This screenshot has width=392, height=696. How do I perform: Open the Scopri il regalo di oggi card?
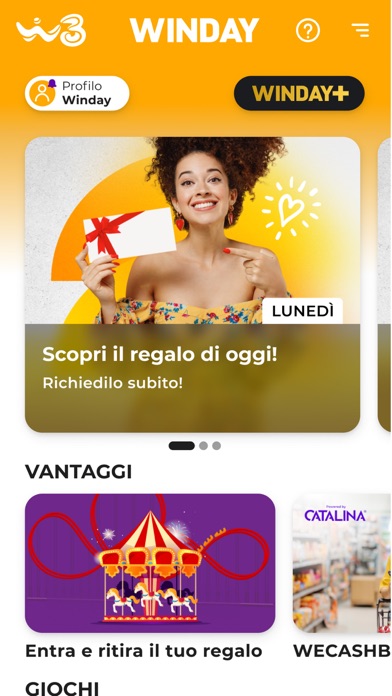(192, 285)
